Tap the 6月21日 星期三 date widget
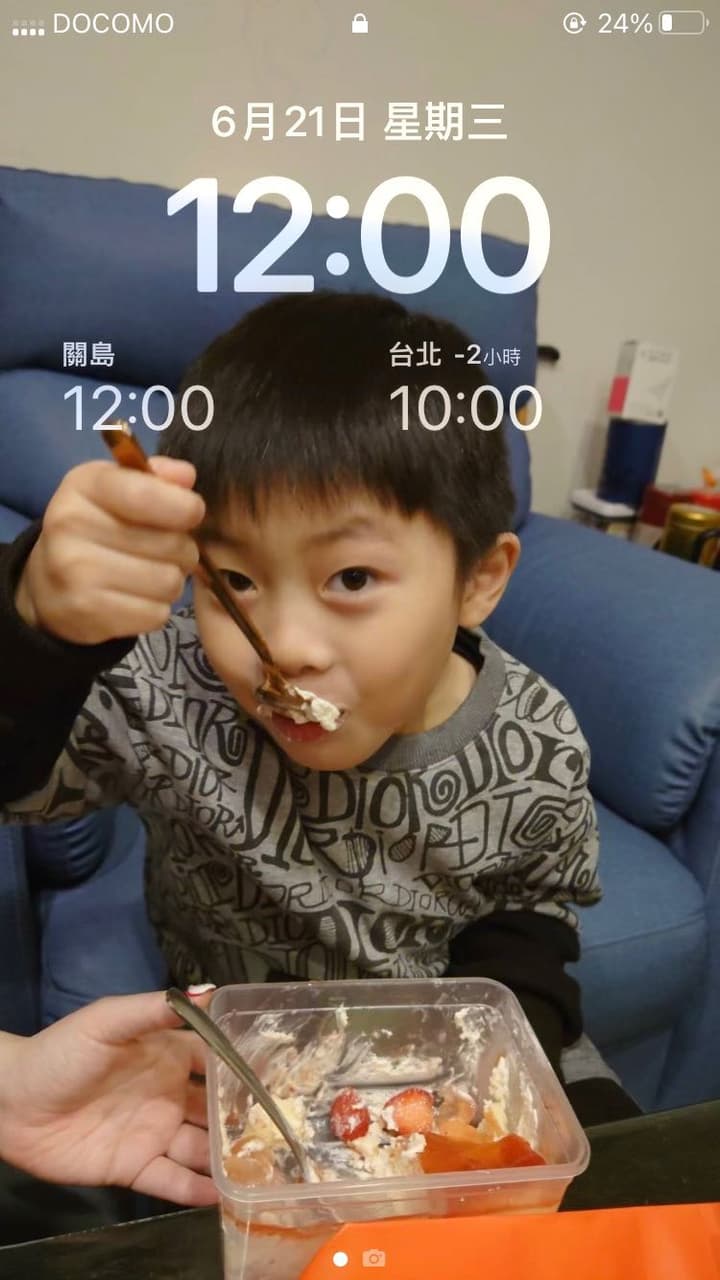This screenshot has width=720, height=1280. coord(359,123)
